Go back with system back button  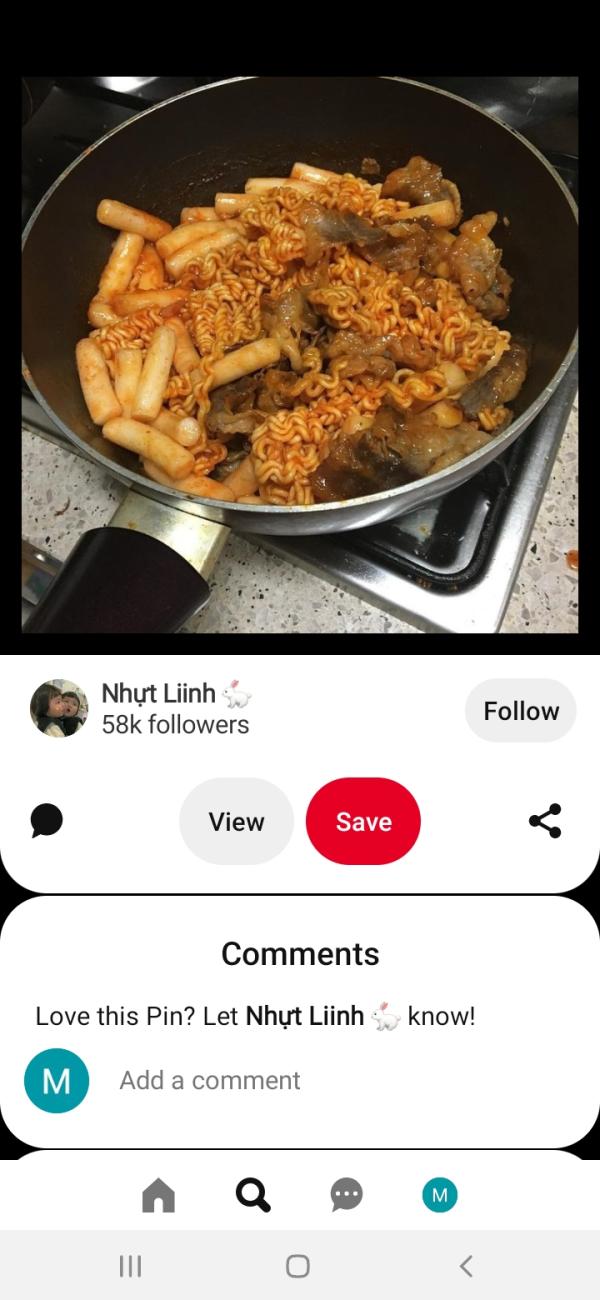click(466, 1266)
